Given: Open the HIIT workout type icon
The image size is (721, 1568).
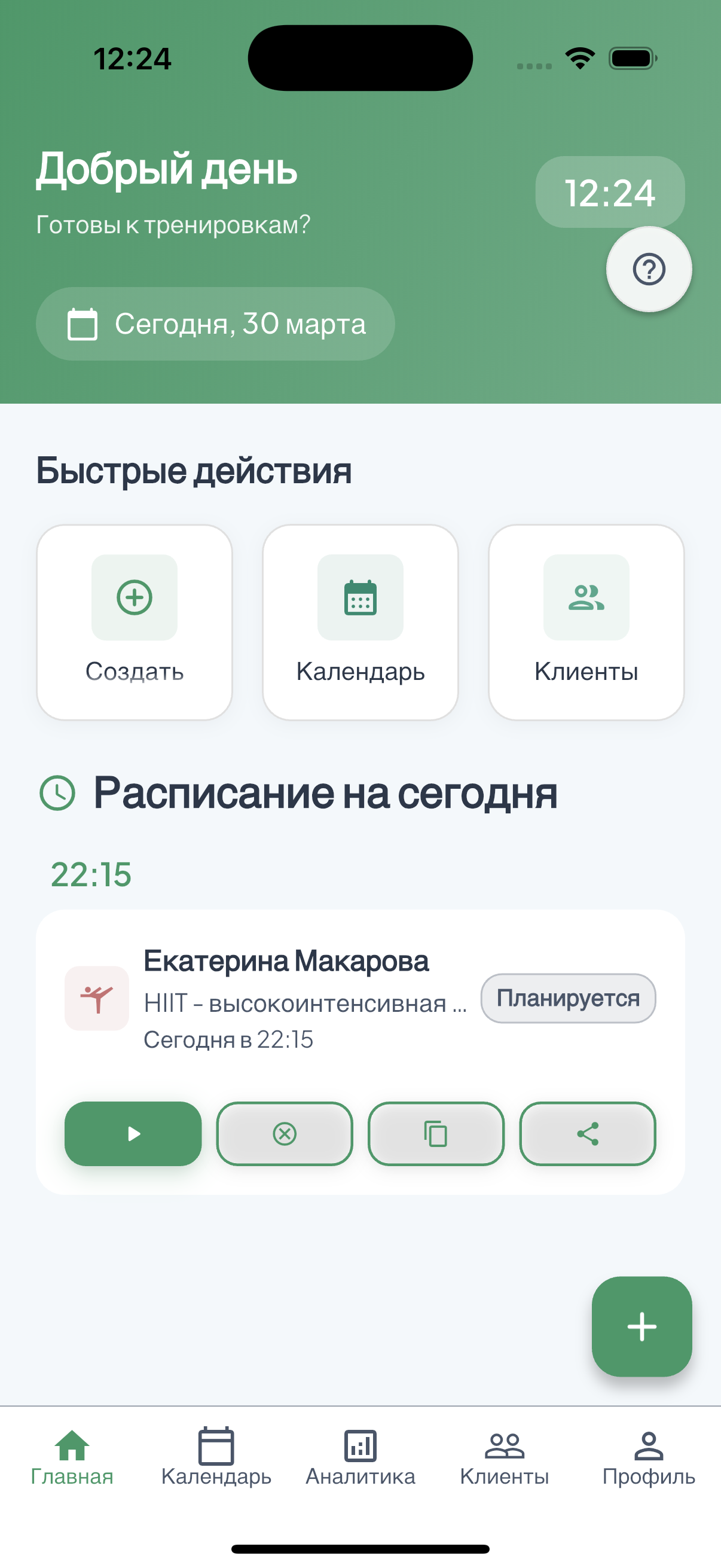Looking at the screenshot, I should (97, 998).
